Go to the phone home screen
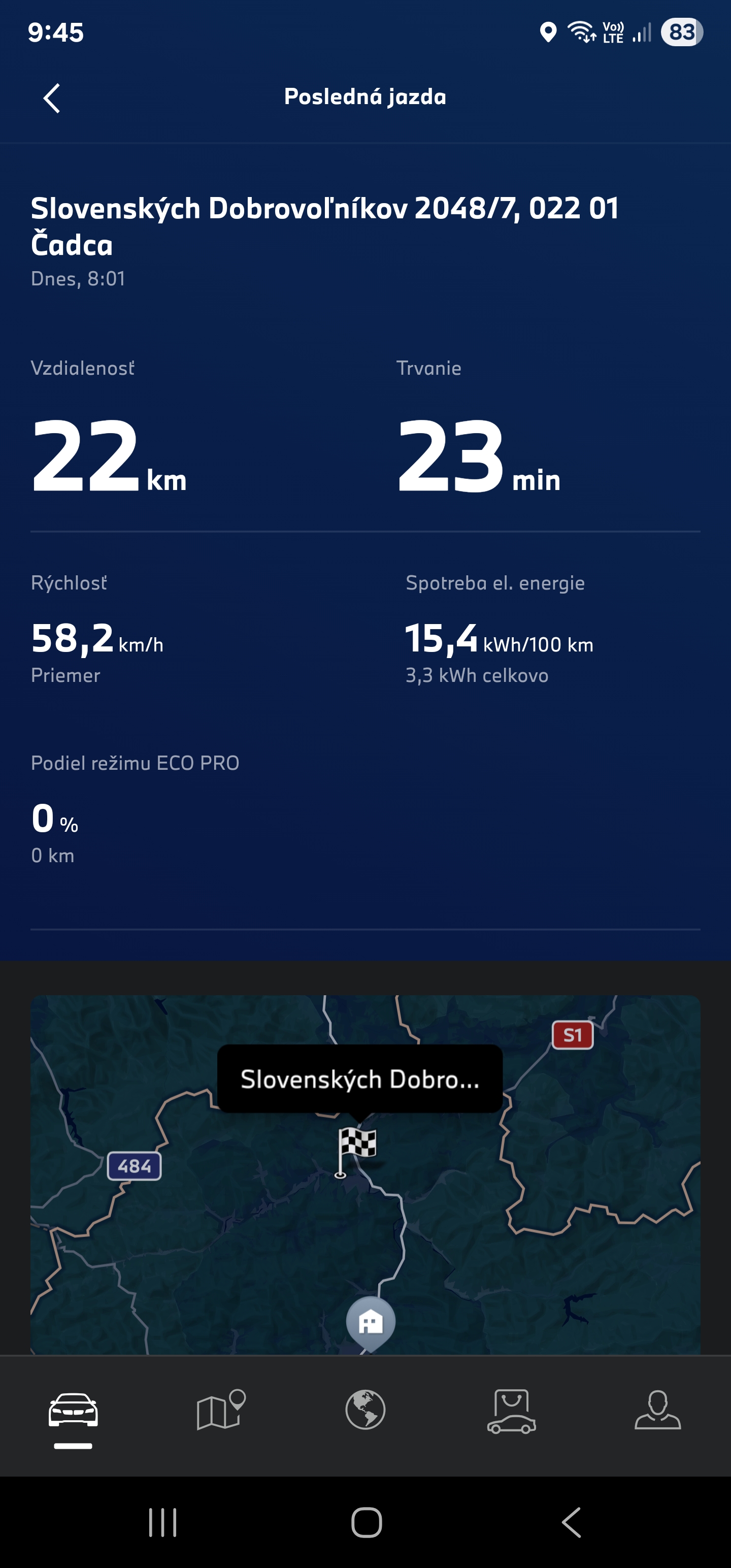The height and width of the screenshot is (1568, 731). click(x=367, y=1522)
